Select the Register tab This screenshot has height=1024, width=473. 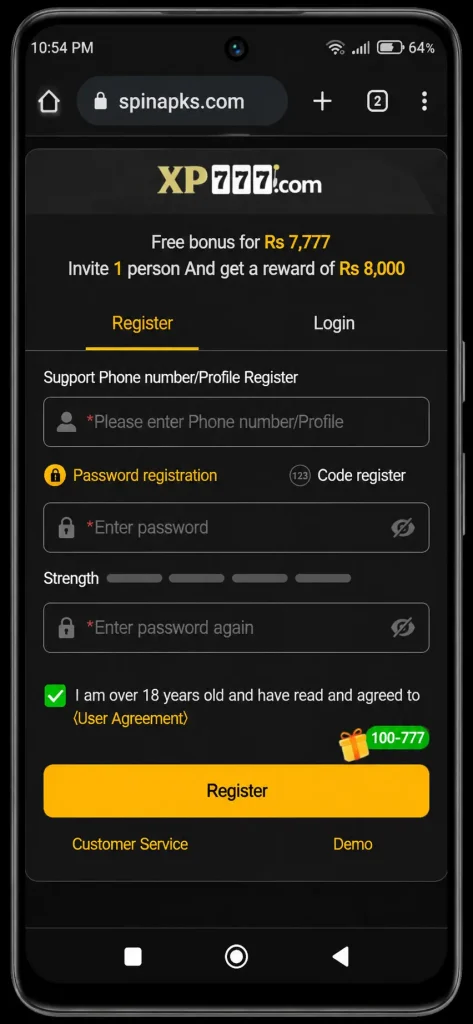tap(142, 323)
